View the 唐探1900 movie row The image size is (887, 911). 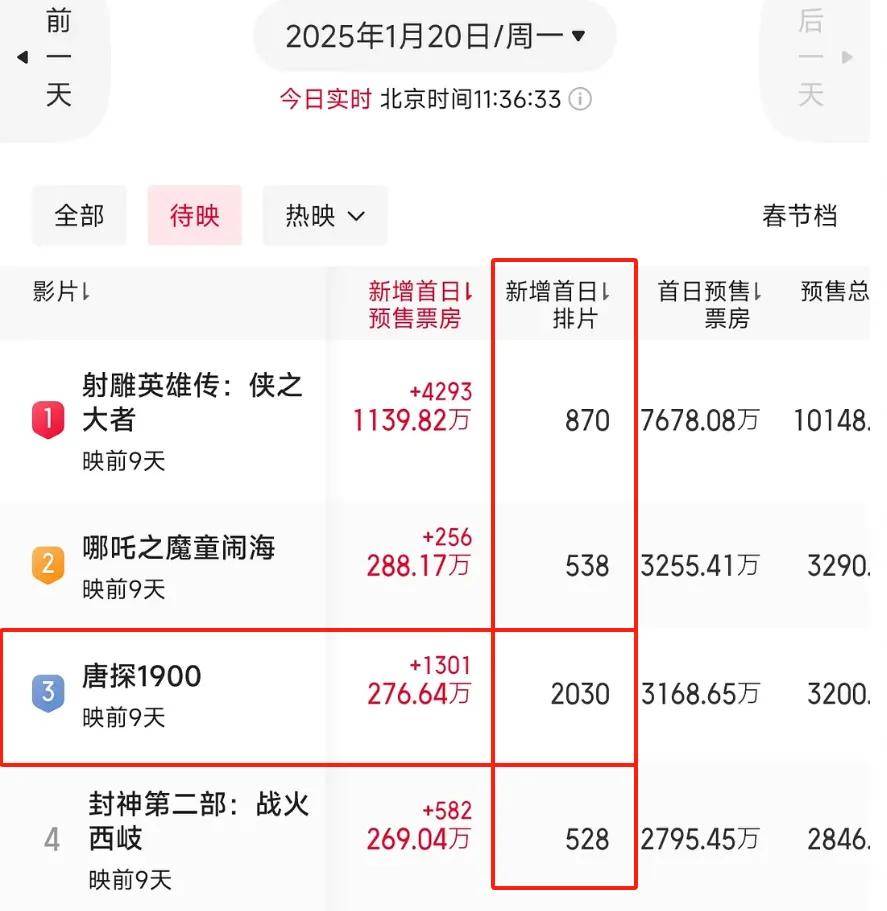point(141,677)
